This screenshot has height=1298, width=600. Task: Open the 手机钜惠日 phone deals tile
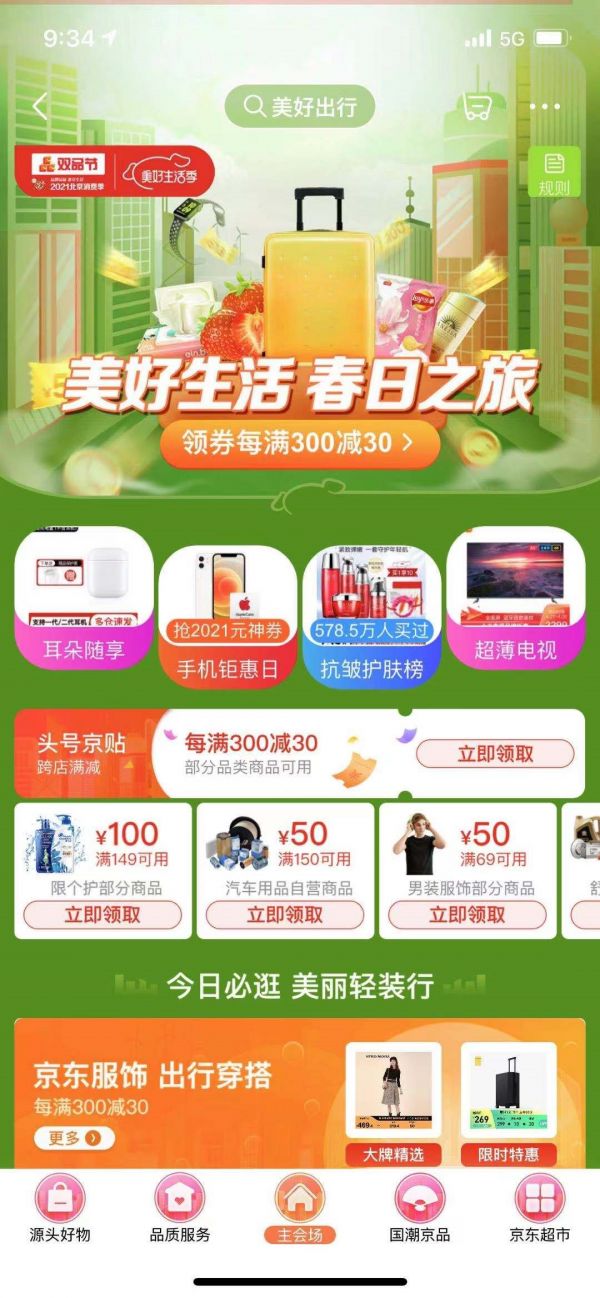228,612
